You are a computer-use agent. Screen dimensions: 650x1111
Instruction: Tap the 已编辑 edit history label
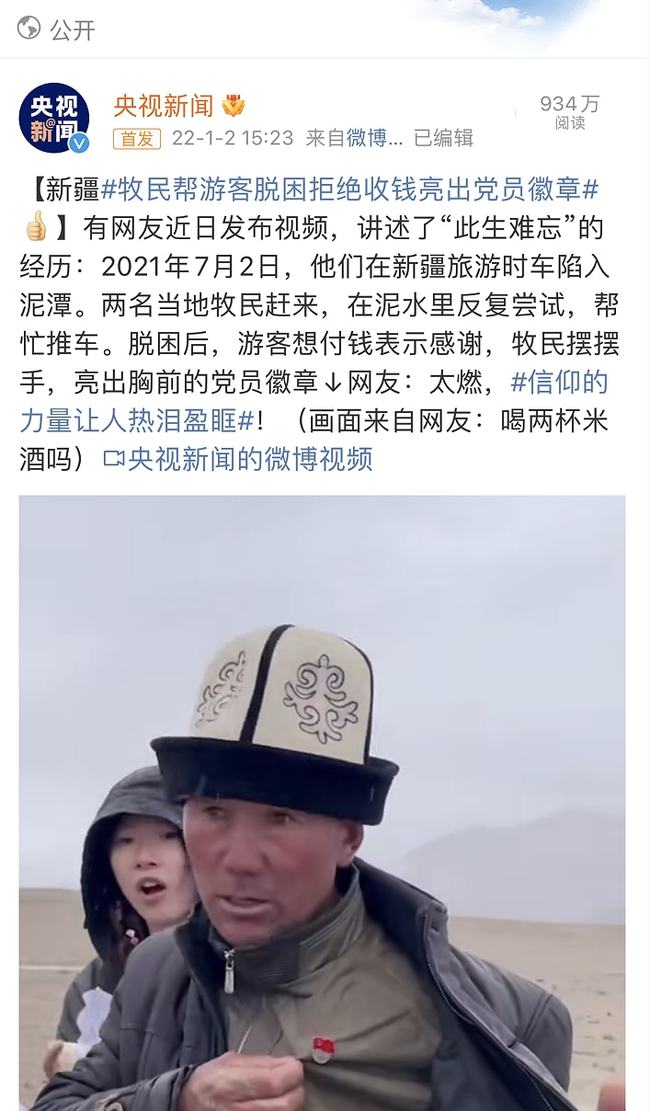tap(443, 138)
